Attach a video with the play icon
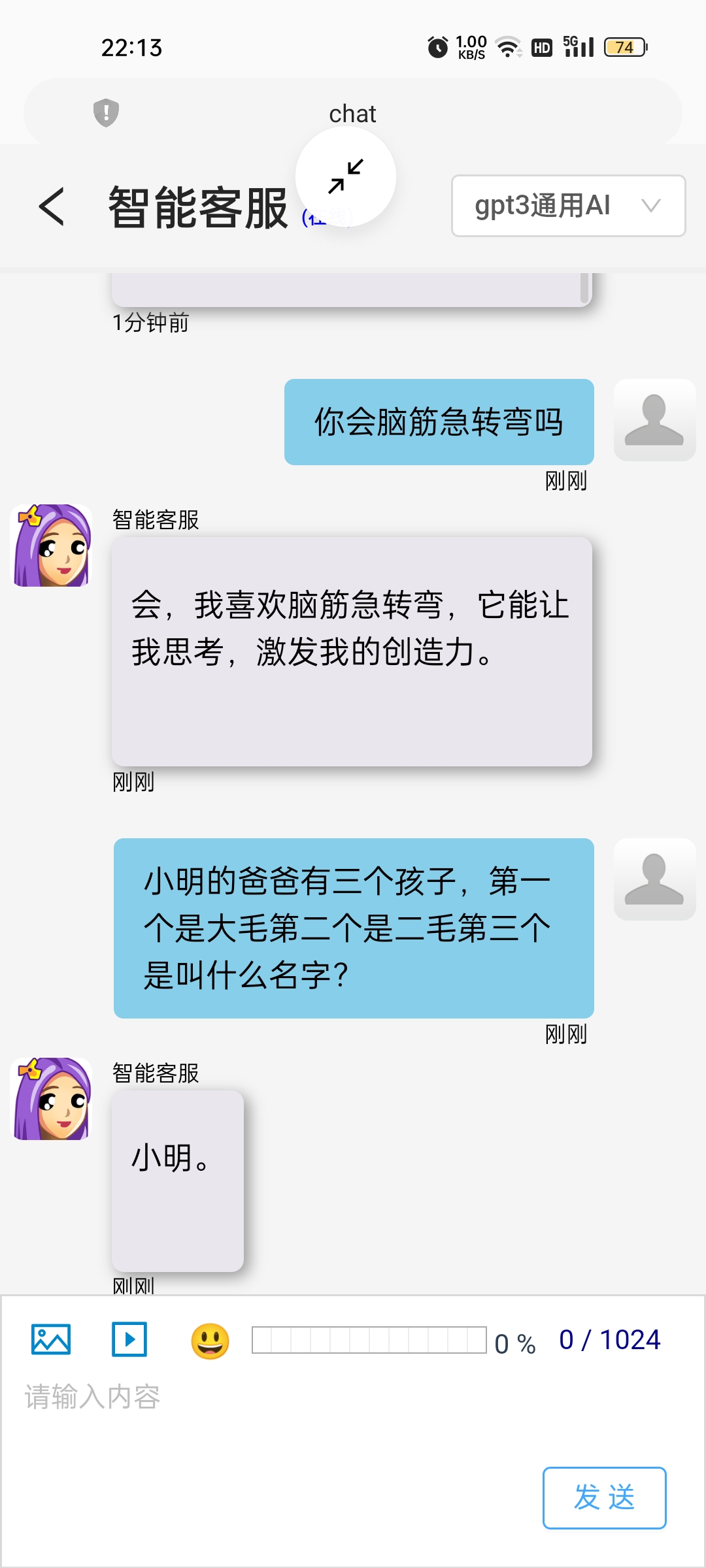This screenshot has width=706, height=1568. click(129, 1339)
